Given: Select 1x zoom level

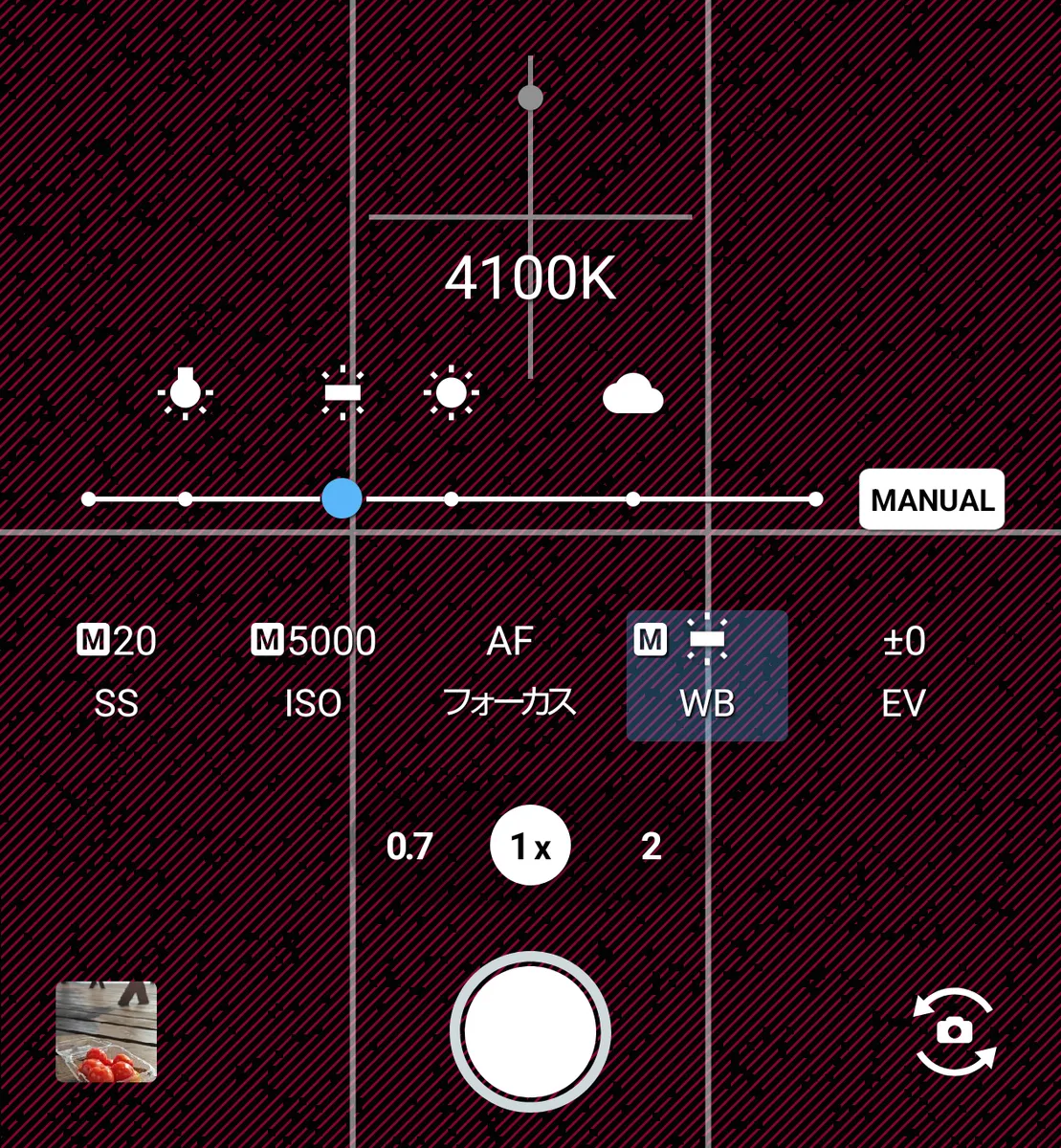Looking at the screenshot, I should coord(530,847).
